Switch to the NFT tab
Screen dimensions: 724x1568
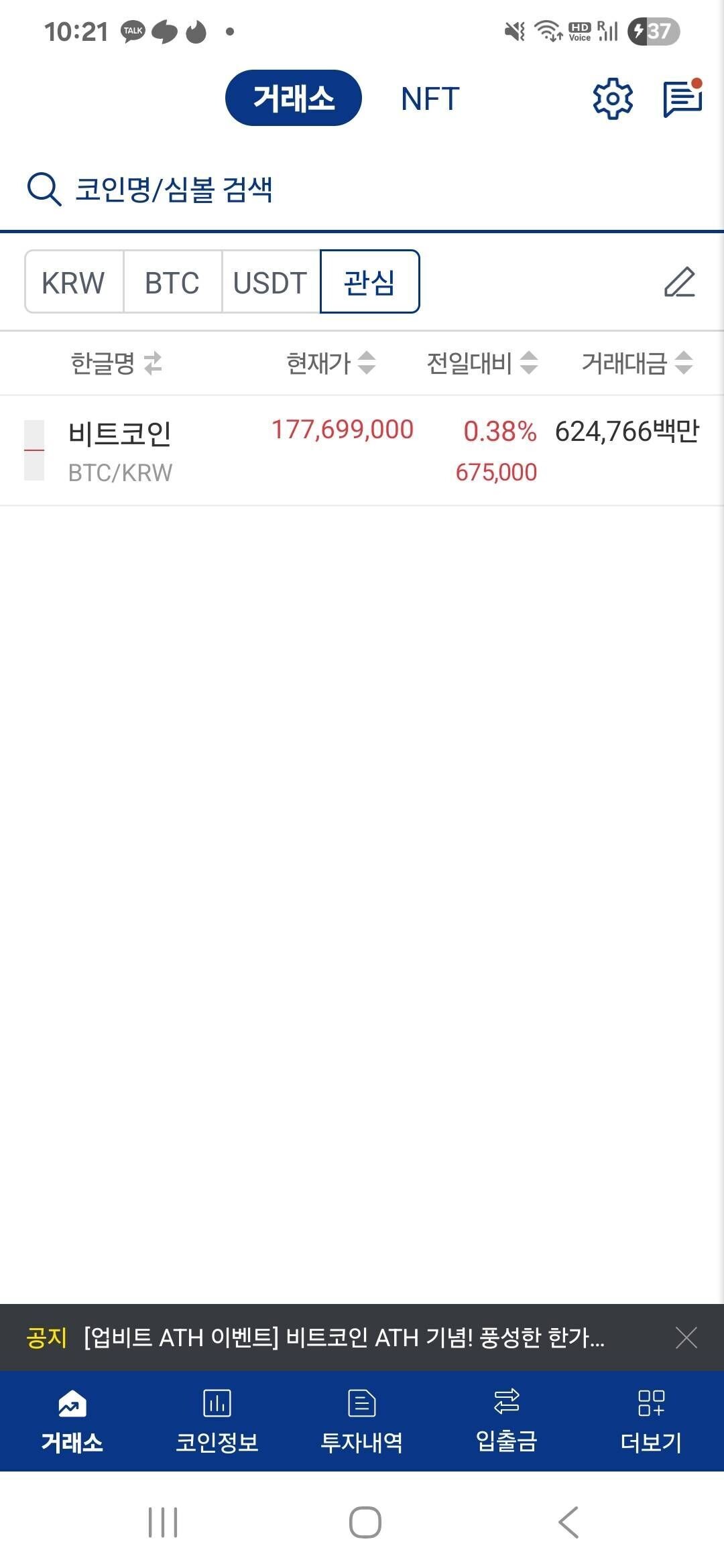(x=428, y=99)
